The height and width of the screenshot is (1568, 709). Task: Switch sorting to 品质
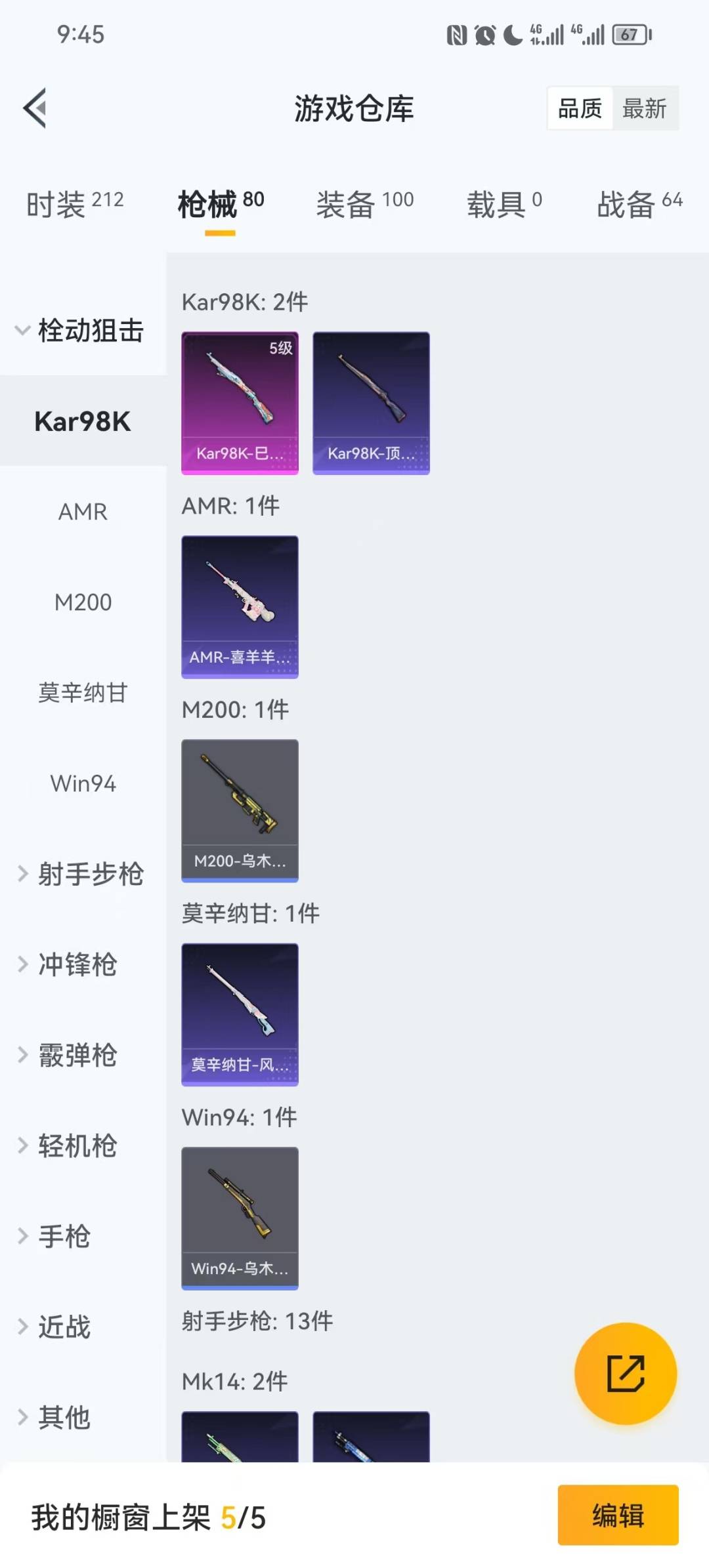[578, 108]
